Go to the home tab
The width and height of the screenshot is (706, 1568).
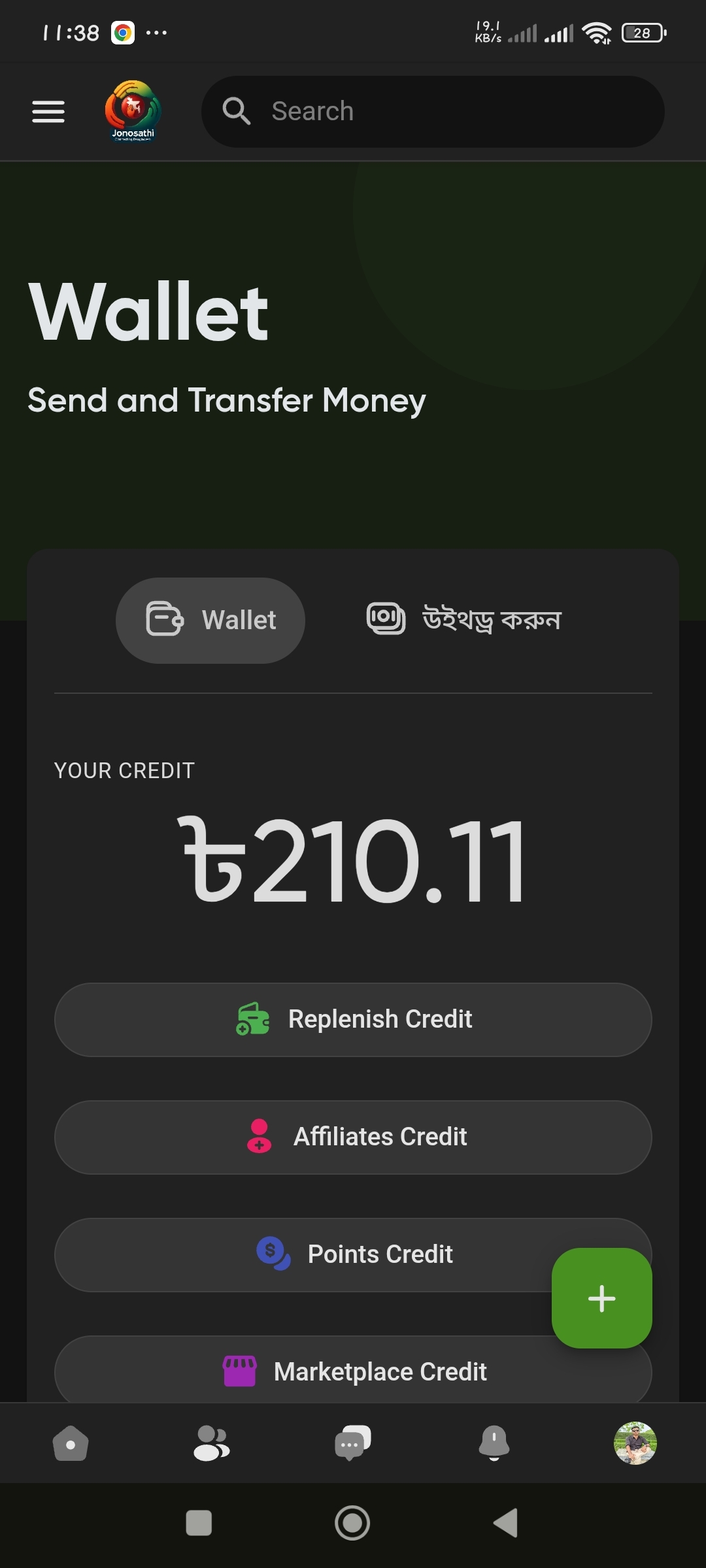71,1443
